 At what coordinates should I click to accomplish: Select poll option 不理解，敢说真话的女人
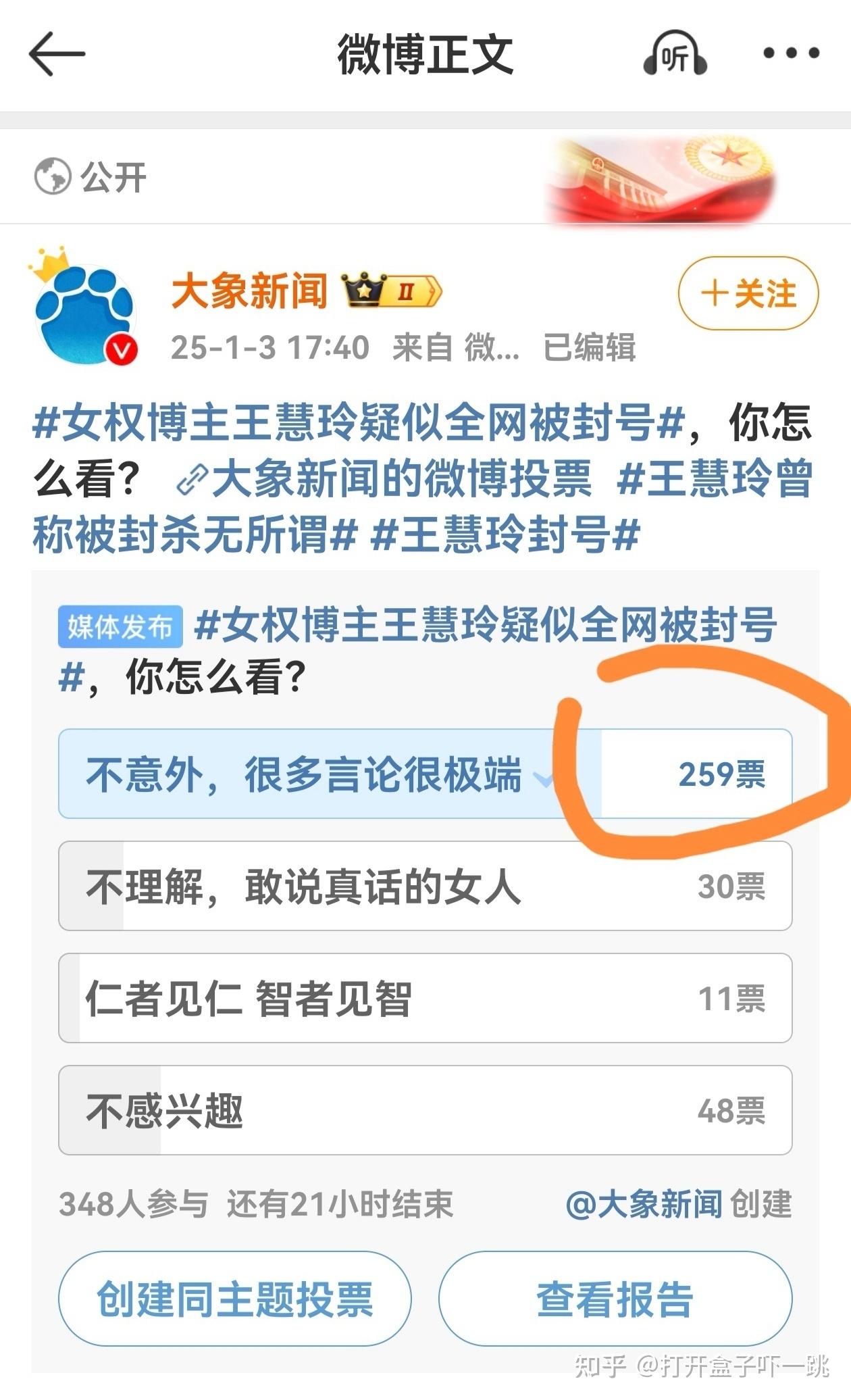point(425,886)
